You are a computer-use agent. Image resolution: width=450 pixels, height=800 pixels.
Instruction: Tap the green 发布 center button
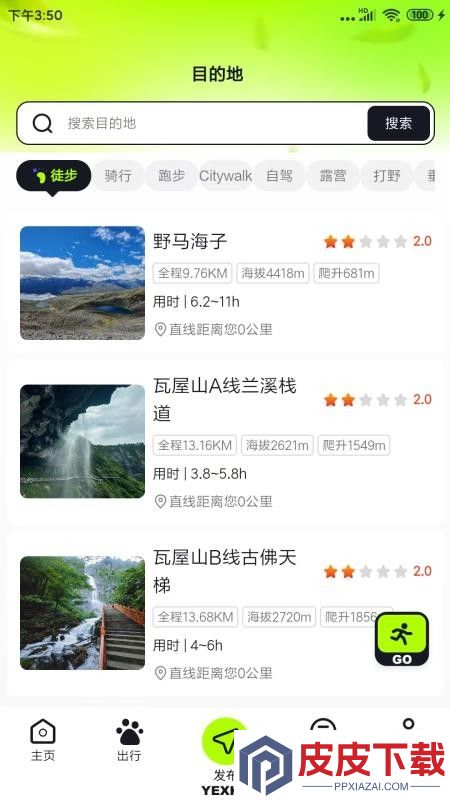click(x=224, y=741)
